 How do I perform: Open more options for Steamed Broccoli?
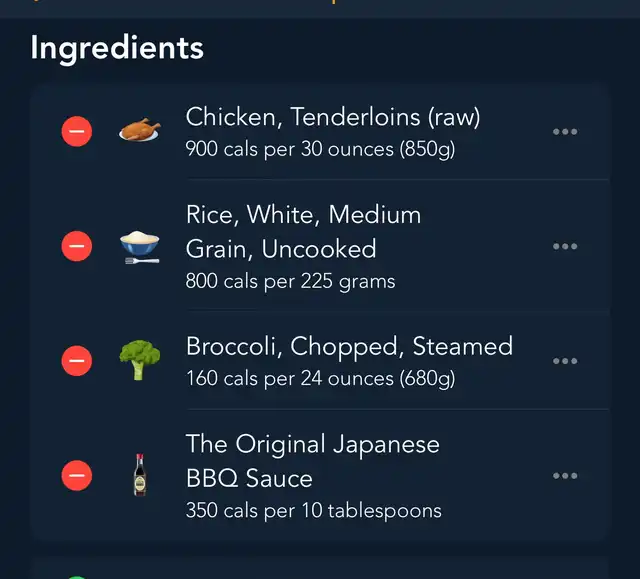(565, 361)
